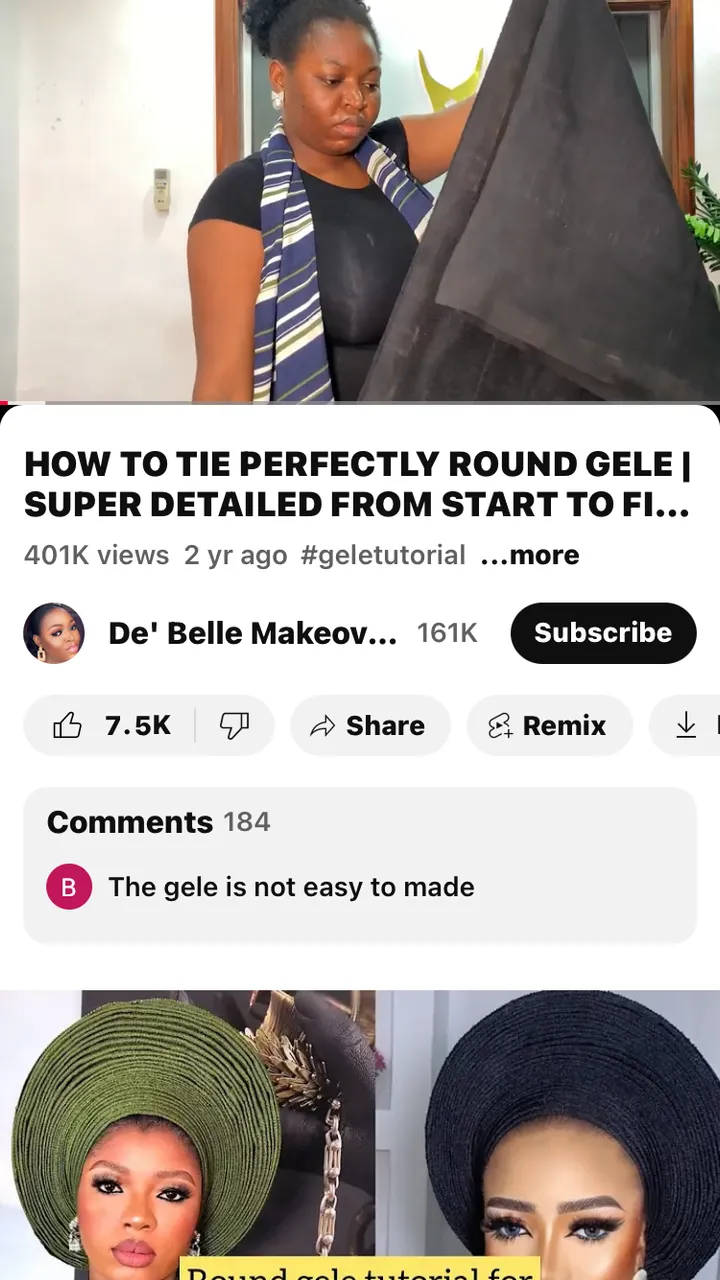The width and height of the screenshot is (720, 1280).
Task: Open the #geletutorial hashtag
Action: point(383,555)
